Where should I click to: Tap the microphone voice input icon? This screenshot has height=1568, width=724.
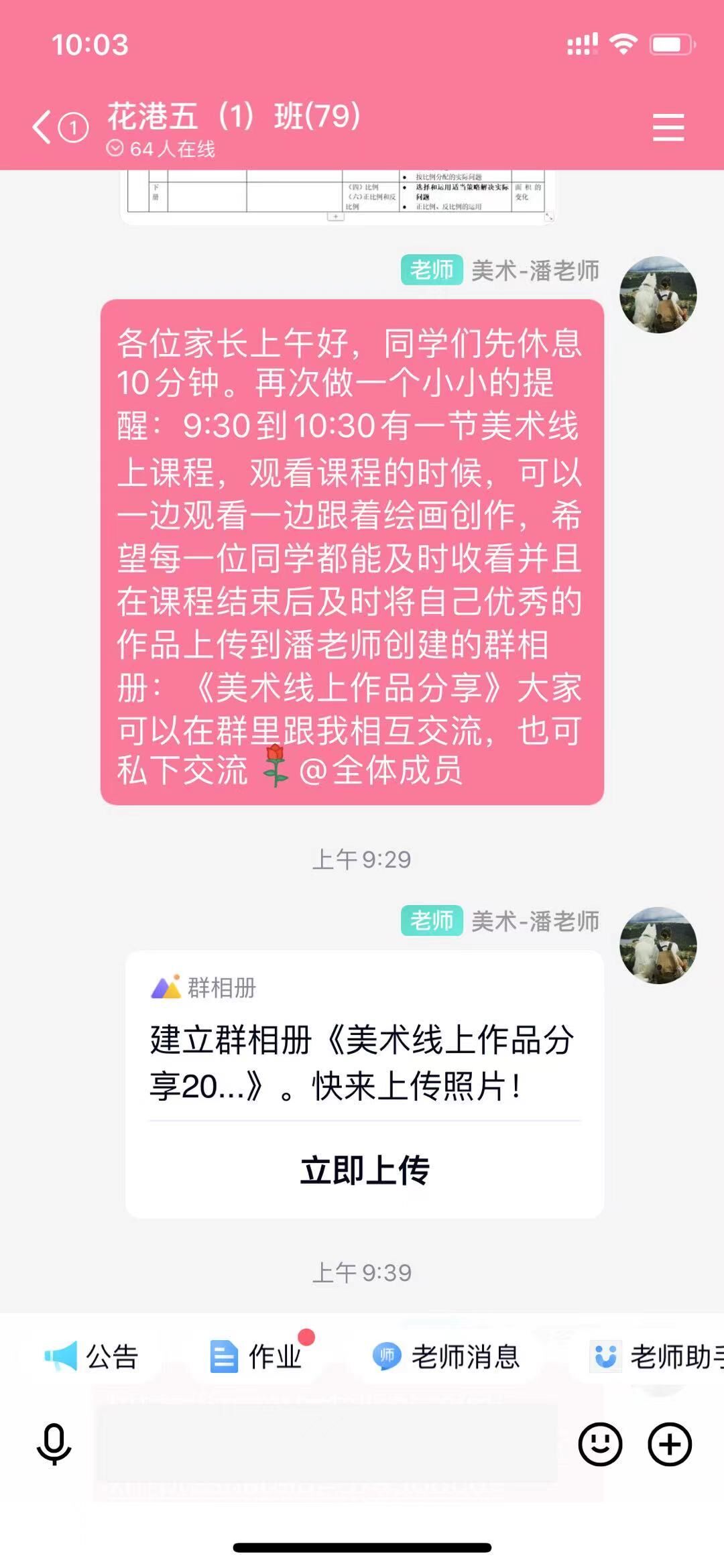point(54,1444)
